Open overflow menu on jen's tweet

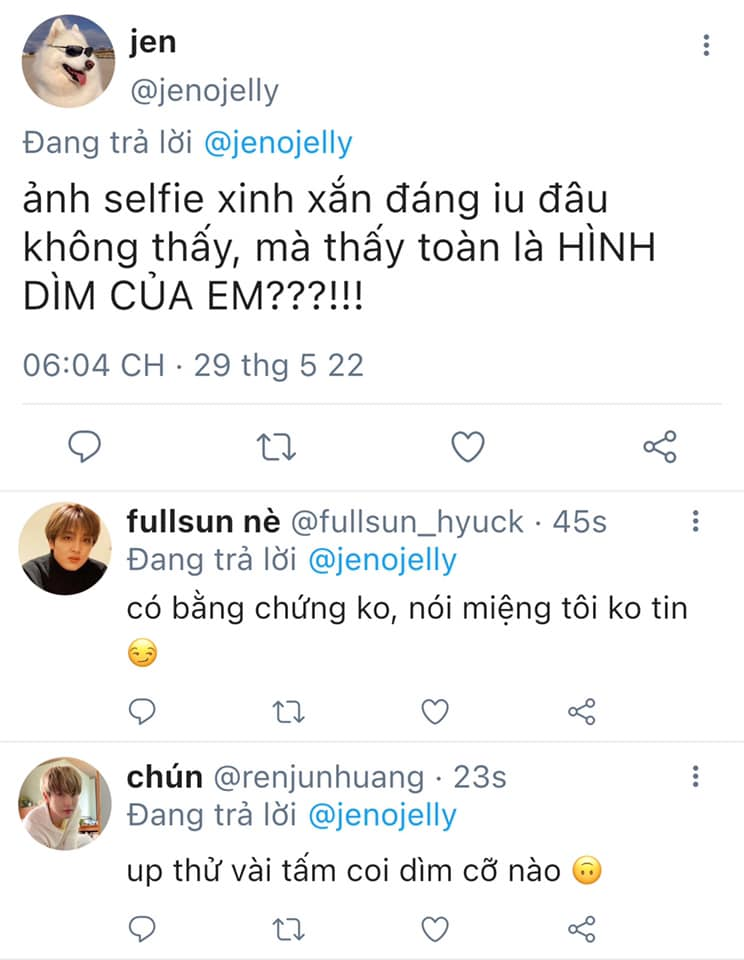[706, 45]
